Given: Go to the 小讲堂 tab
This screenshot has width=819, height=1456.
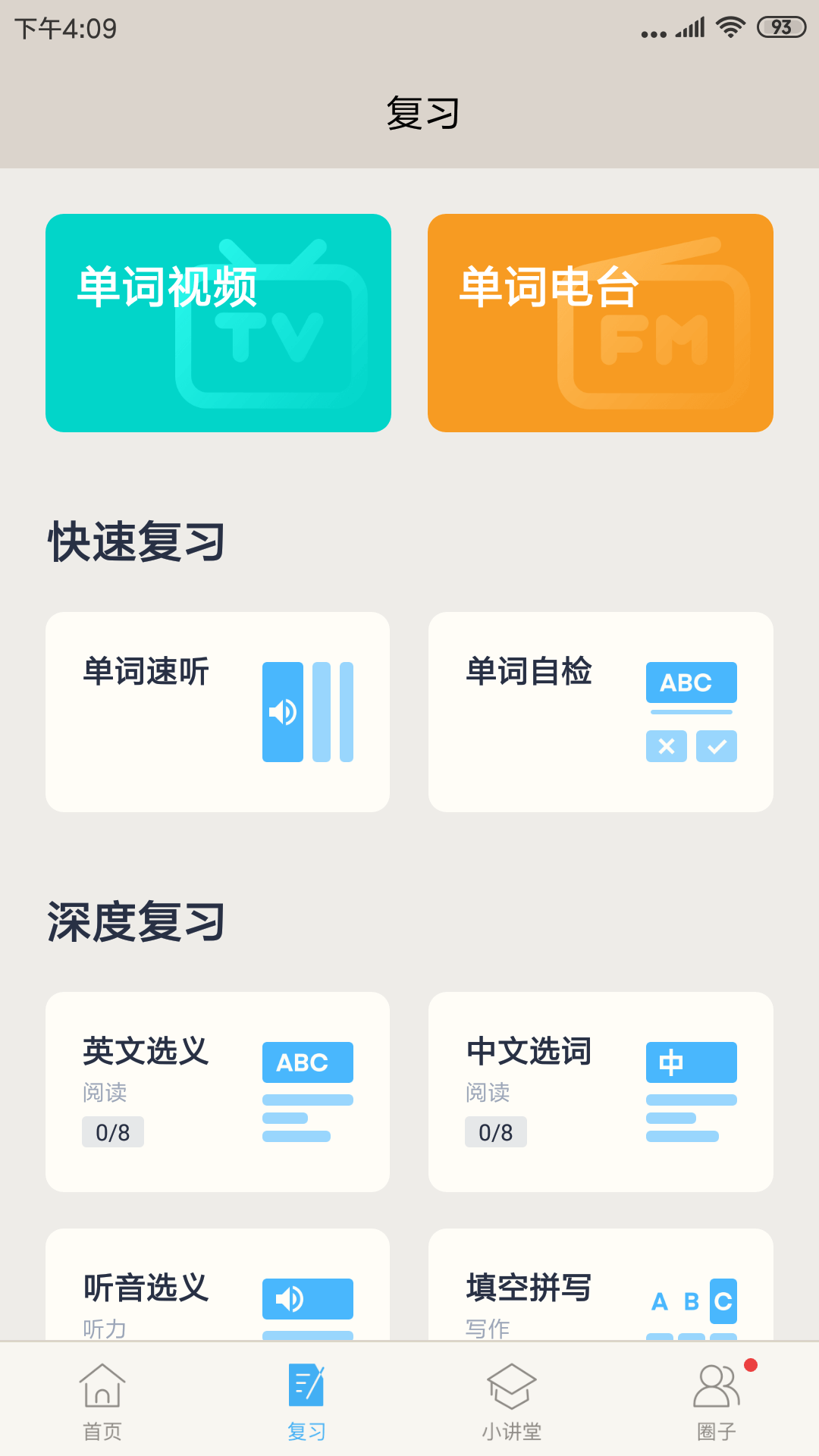Looking at the screenshot, I should pyautogui.click(x=512, y=1401).
